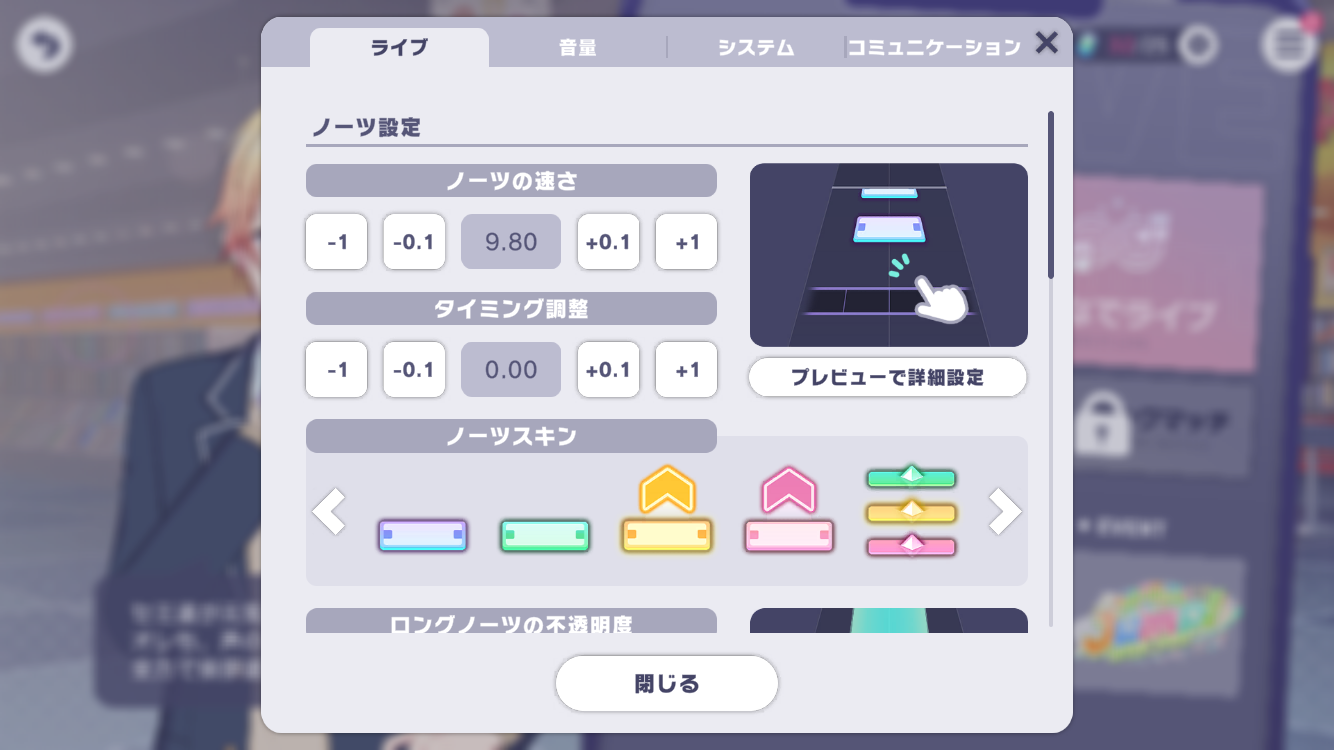Switch to the 音量 tab
This screenshot has width=1334, height=750.
point(577,48)
